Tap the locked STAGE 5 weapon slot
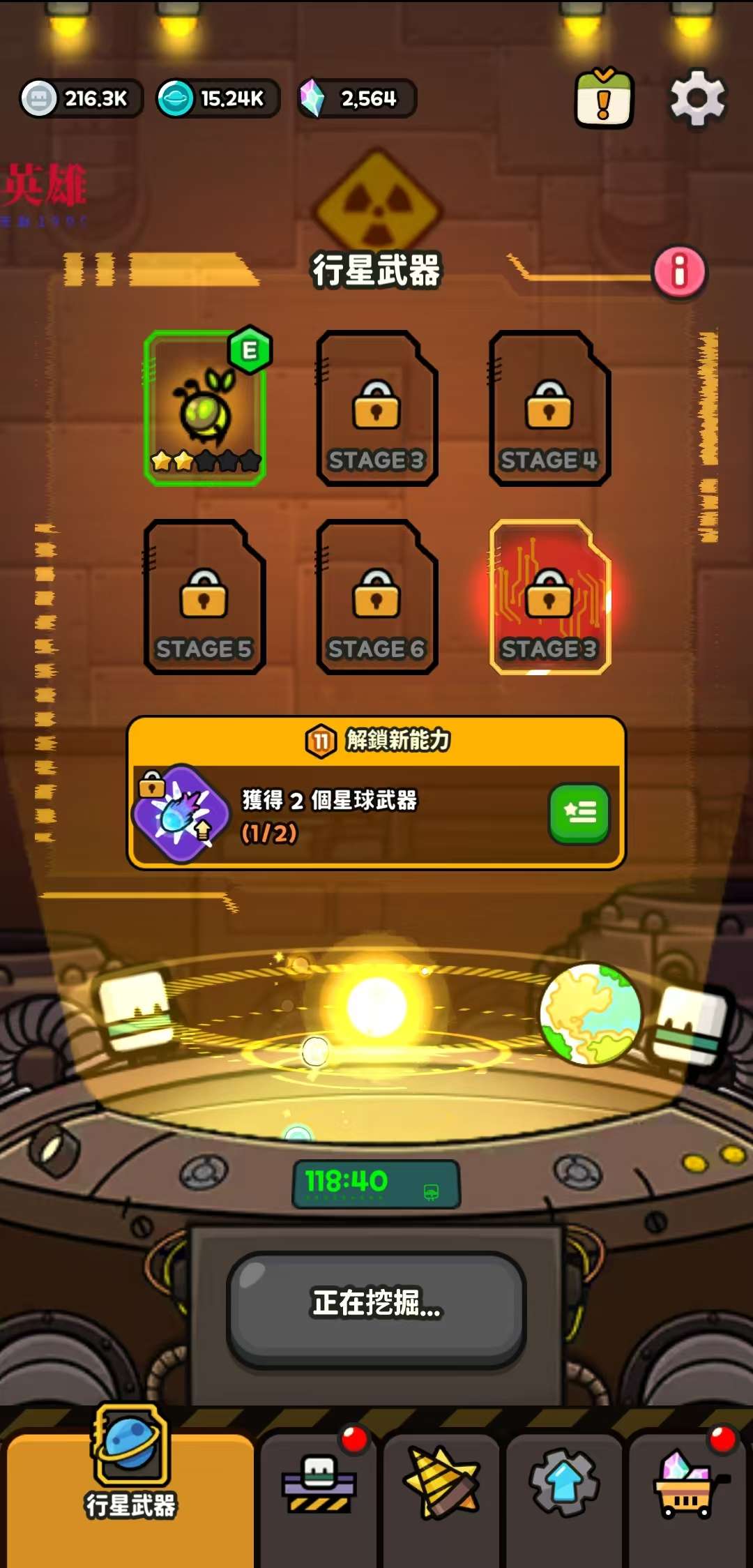The image size is (753, 1568). click(x=204, y=598)
